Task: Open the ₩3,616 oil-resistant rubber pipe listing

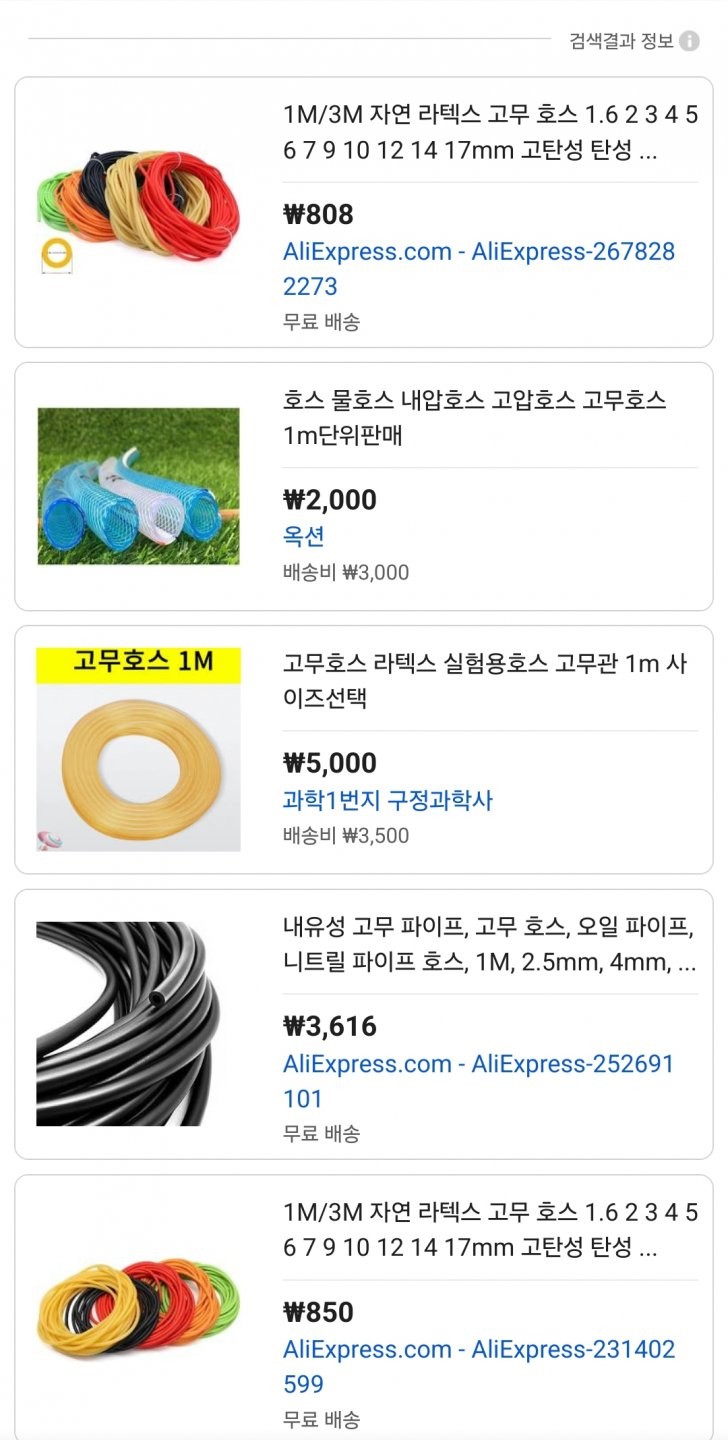Action: coord(364,1024)
